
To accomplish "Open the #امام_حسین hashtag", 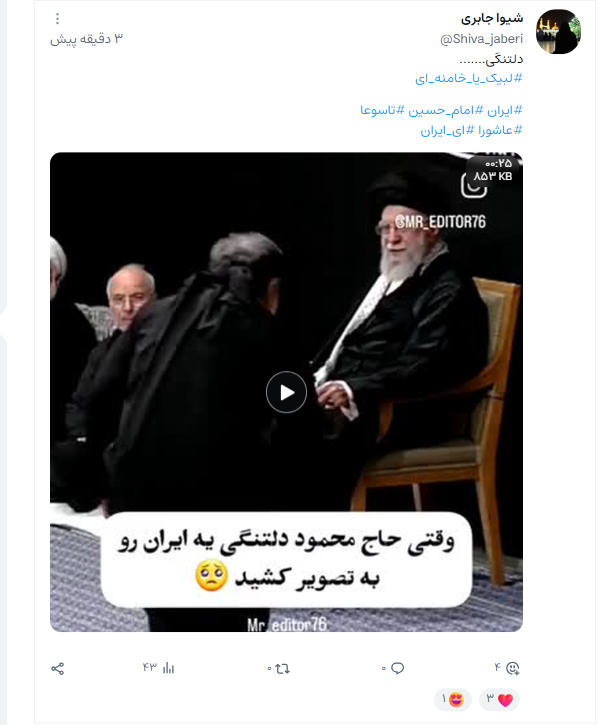I will coord(446,110).
